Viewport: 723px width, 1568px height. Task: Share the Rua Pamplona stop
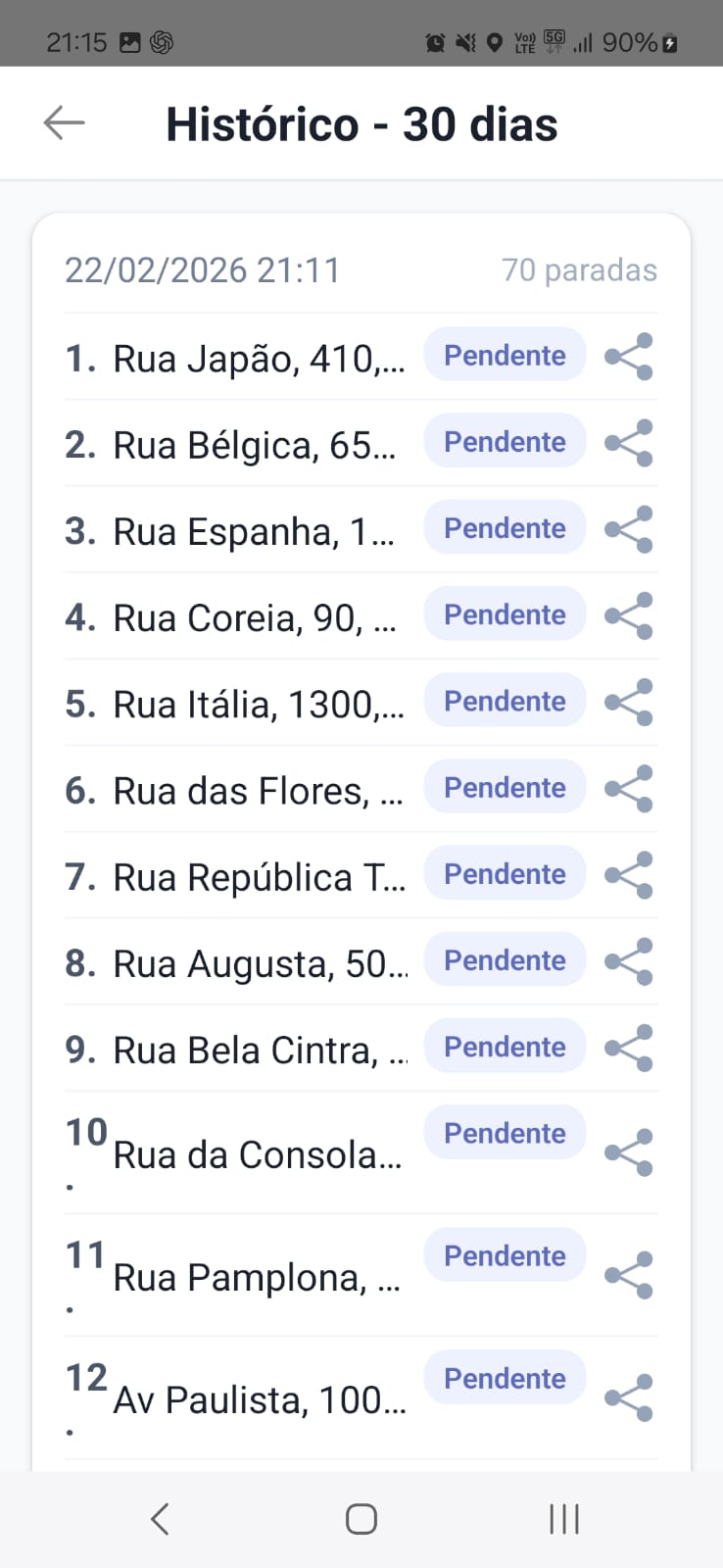628,1273
